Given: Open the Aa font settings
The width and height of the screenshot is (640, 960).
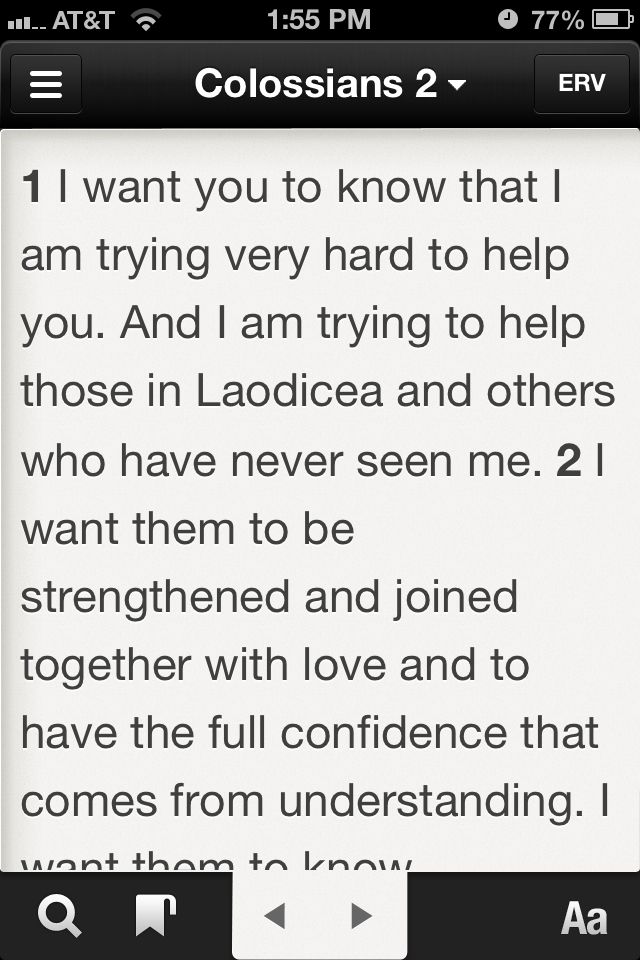Looking at the screenshot, I should (x=585, y=917).
